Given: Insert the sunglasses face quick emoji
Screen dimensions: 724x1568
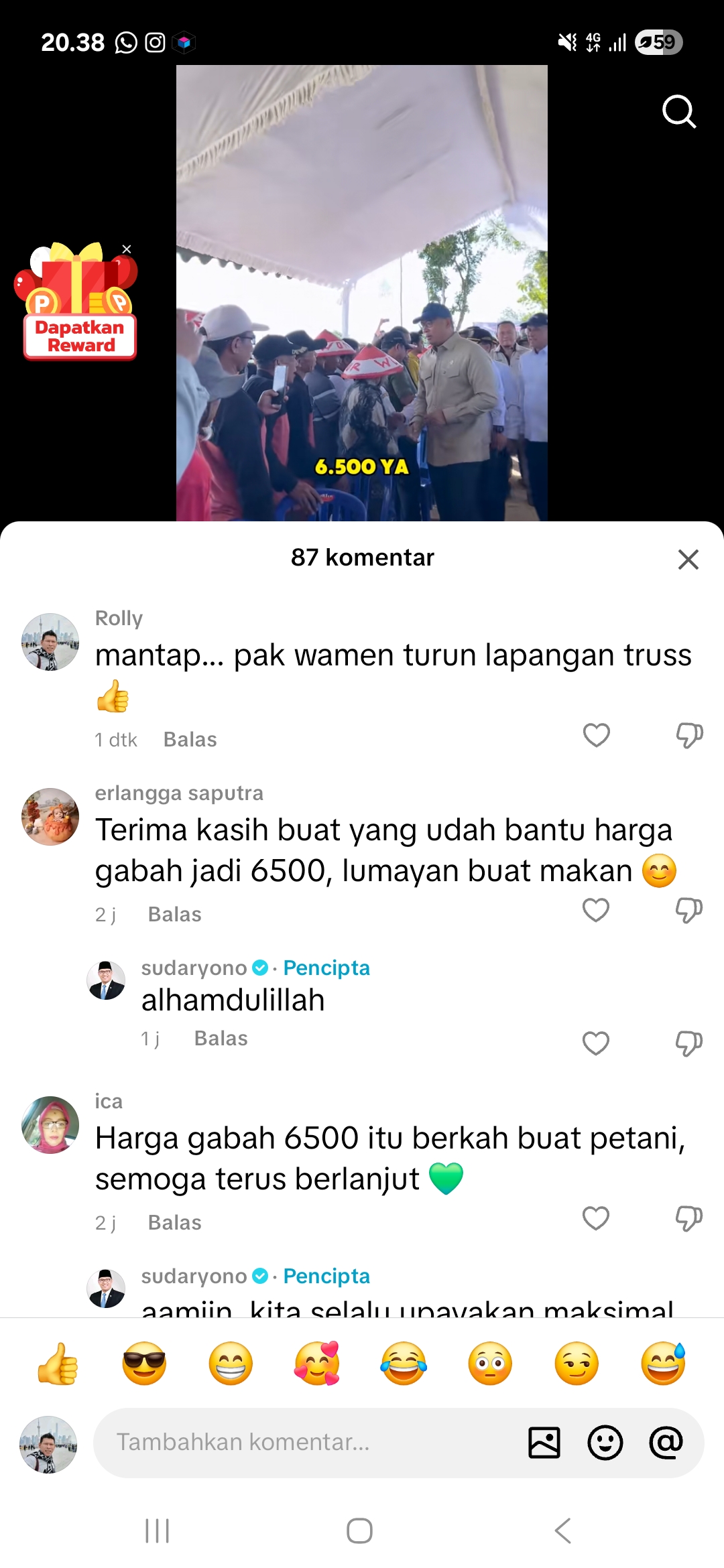Looking at the screenshot, I should (x=144, y=1364).
